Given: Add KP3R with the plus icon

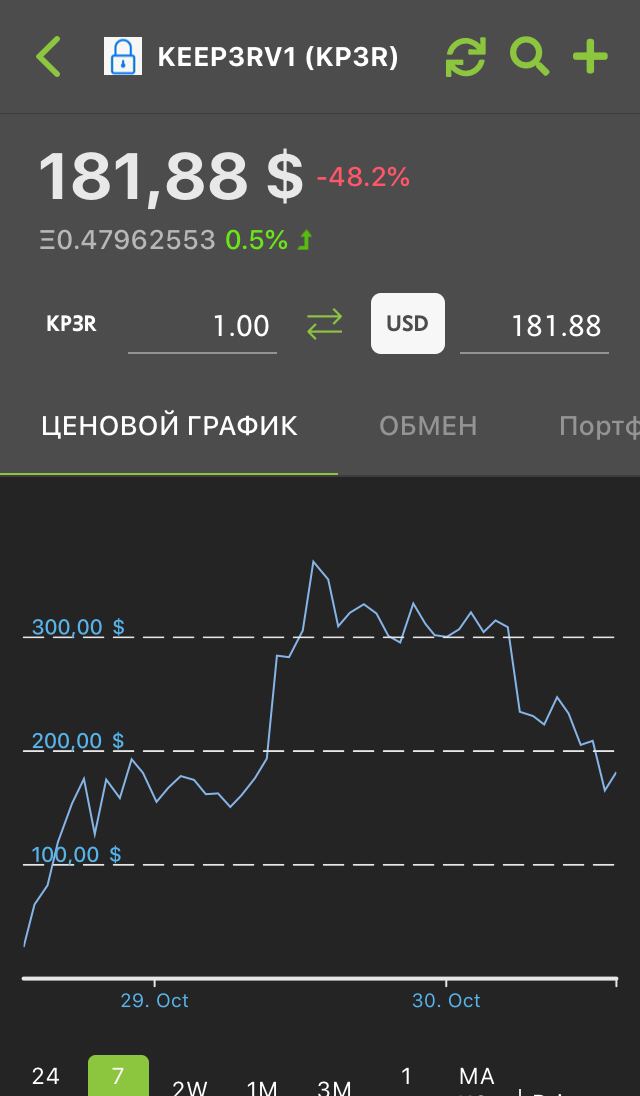Looking at the screenshot, I should (x=590, y=57).
